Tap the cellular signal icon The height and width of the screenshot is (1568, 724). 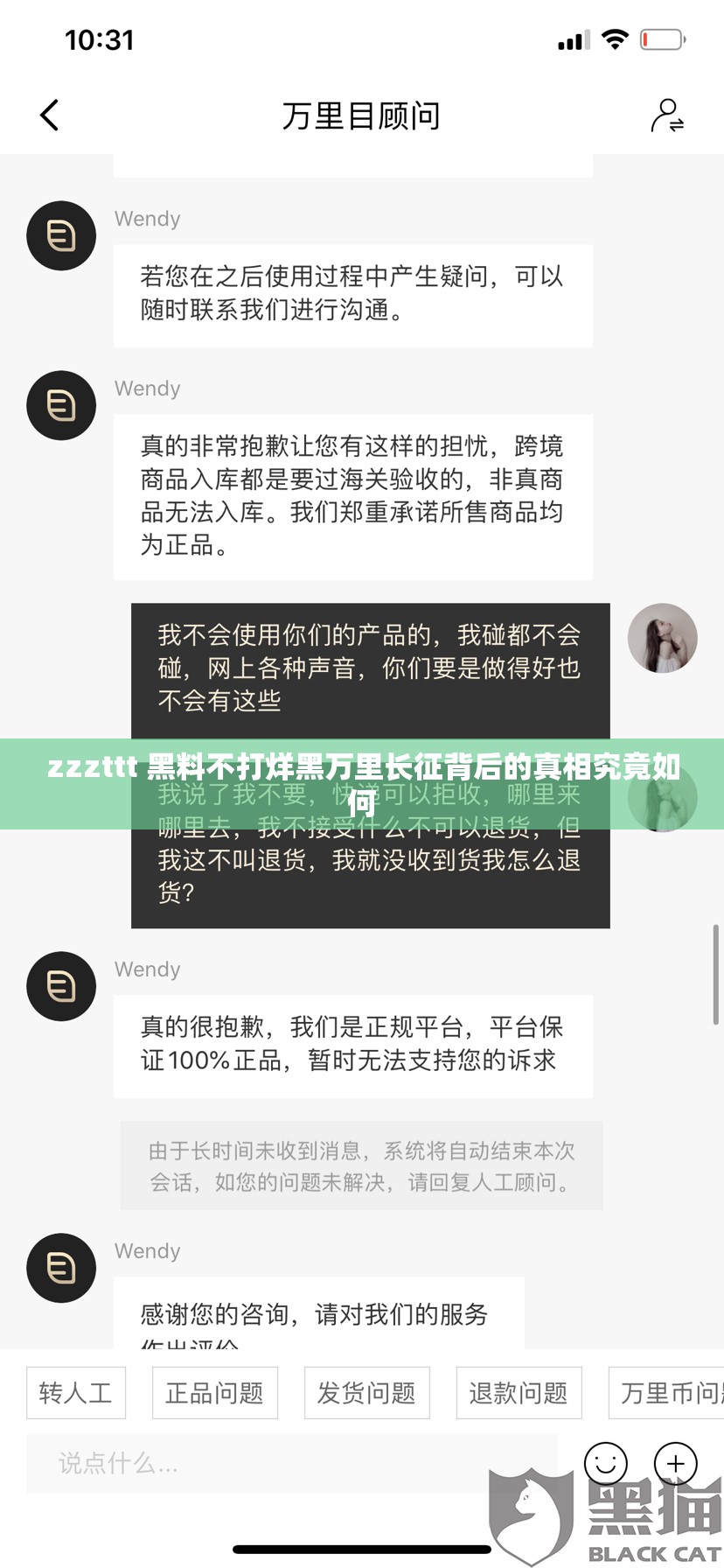point(573,39)
